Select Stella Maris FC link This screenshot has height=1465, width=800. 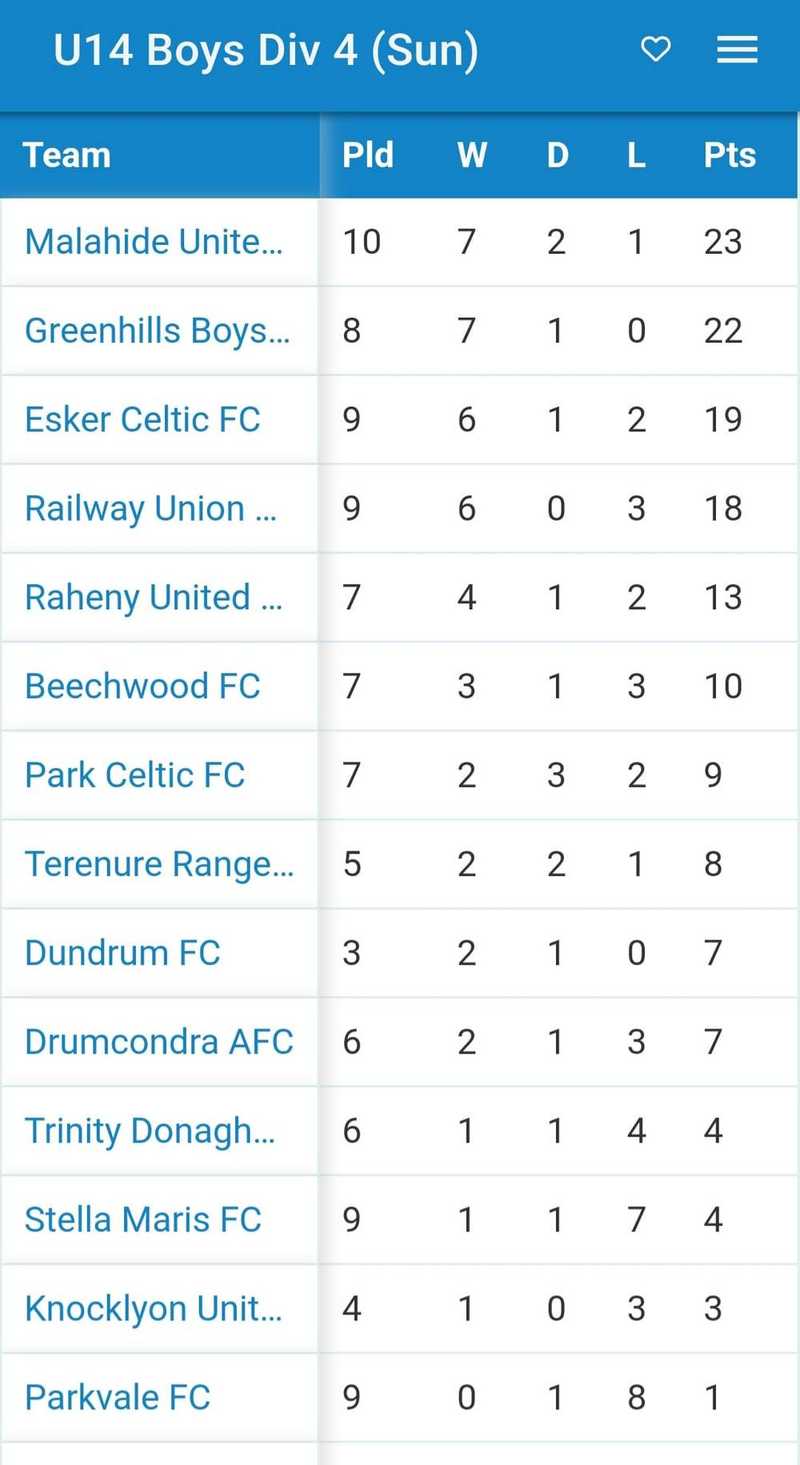pyautogui.click(x=142, y=1220)
